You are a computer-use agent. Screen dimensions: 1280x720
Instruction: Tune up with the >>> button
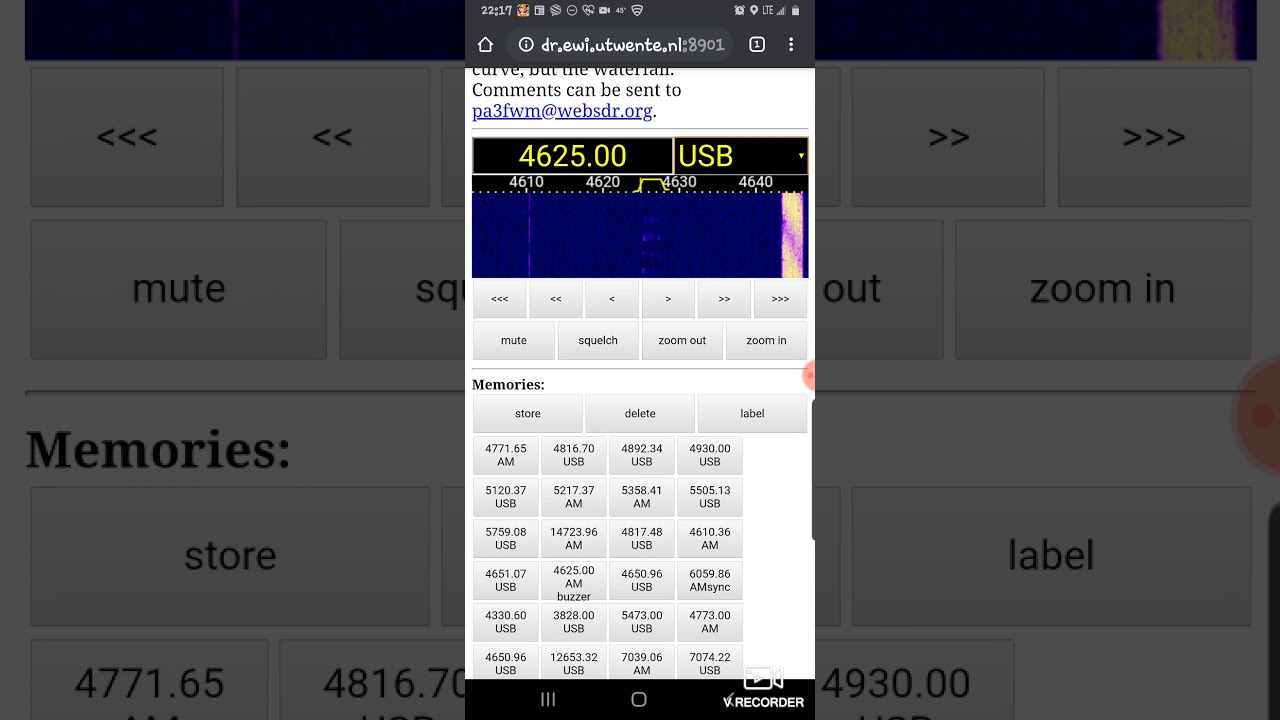pos(780,299)
